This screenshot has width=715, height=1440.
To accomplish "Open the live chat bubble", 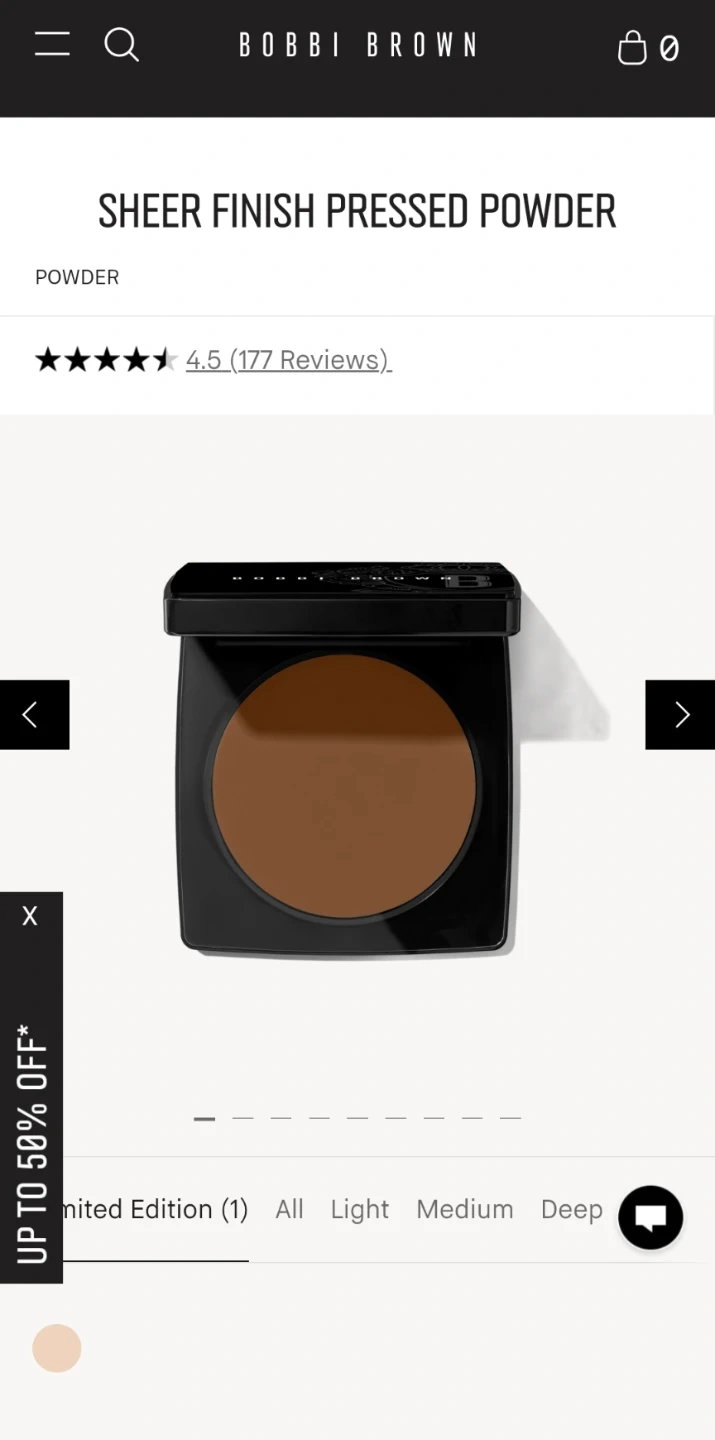I will (x=650, y=1217).
